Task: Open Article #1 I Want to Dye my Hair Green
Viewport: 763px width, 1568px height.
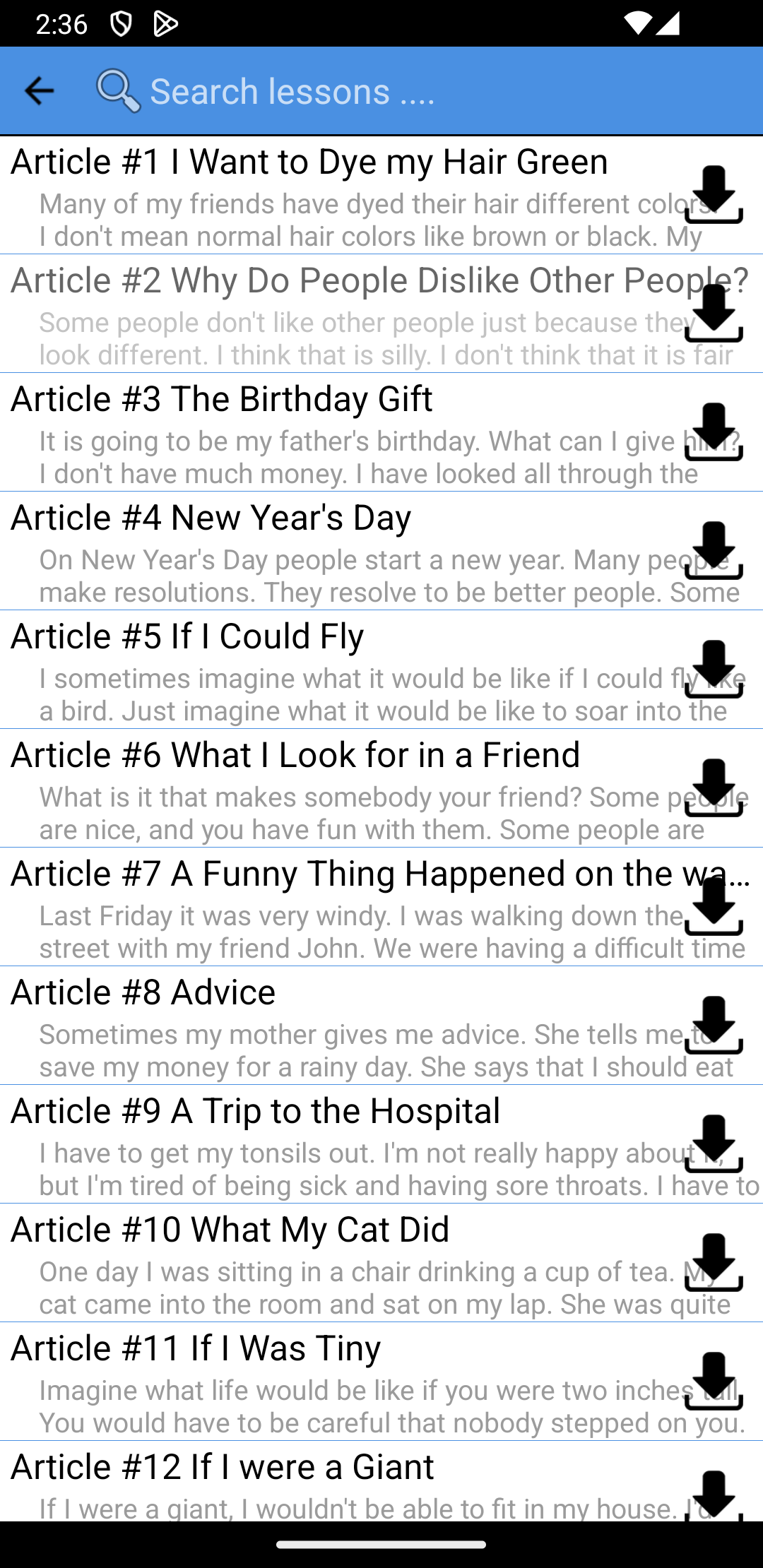Action: (x=311, y=162)
